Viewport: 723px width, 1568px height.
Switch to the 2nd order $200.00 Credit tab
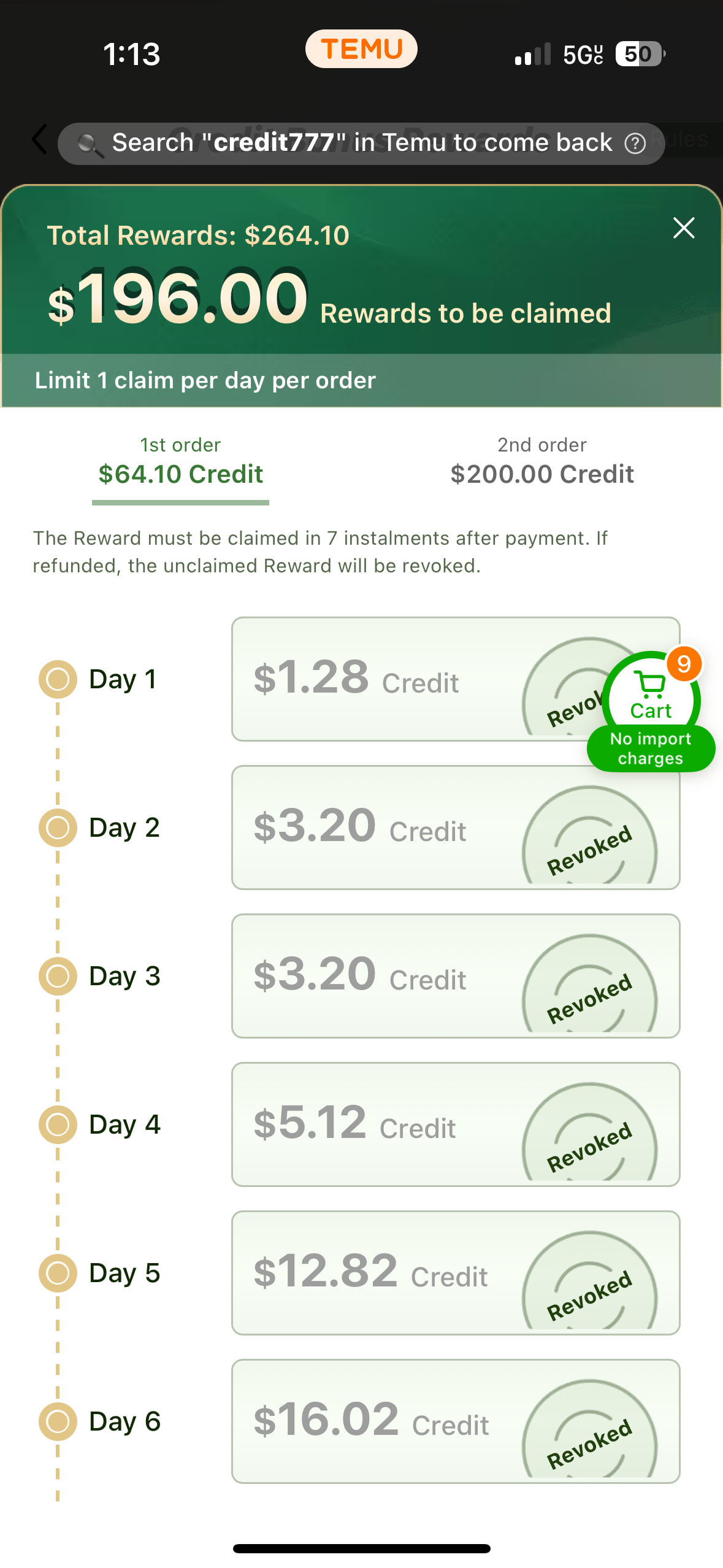pos(541,463)
